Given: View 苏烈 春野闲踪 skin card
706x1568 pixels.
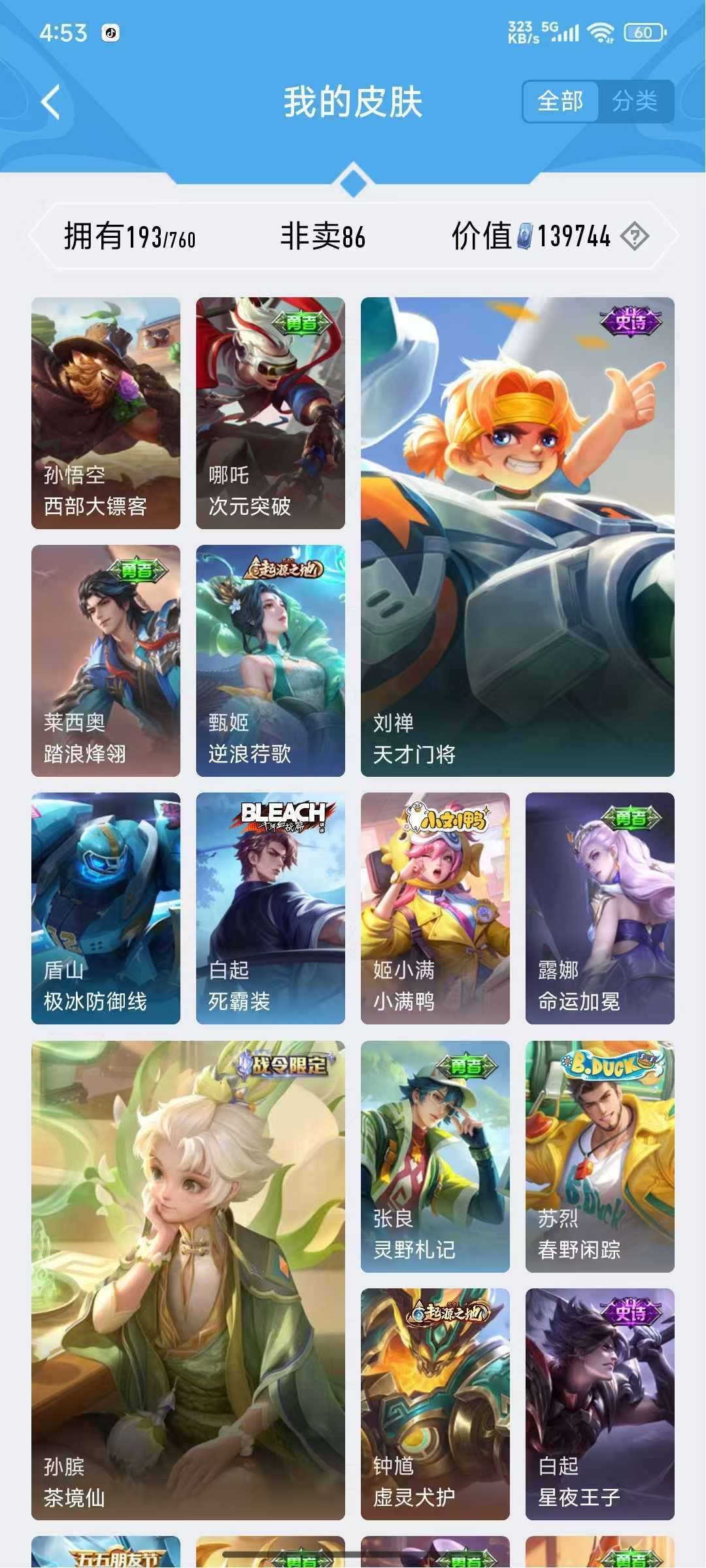Looking at the screenshot, I should click(x=600, y=1156).
